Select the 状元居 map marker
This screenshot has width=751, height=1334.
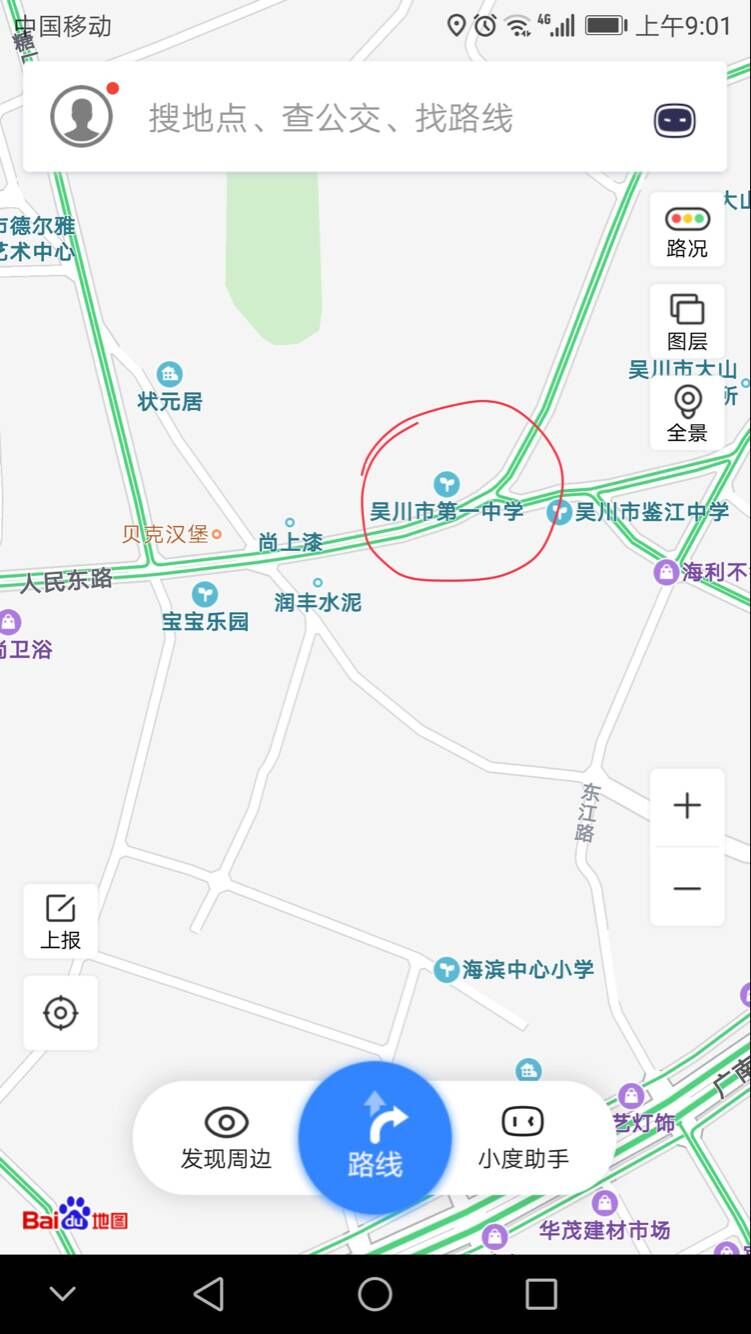pos(170,374)
